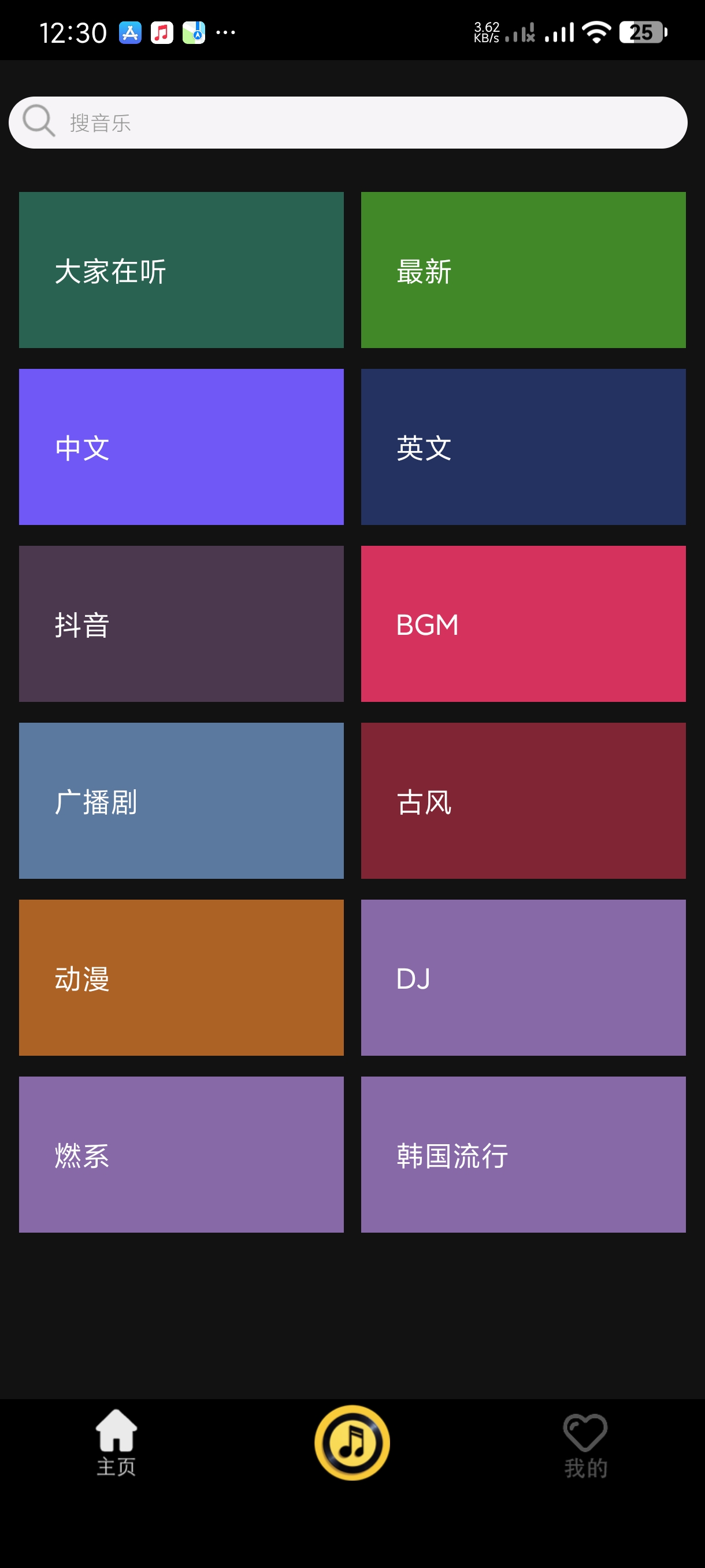
Task: Open the BGM category tile
Action: pyautogui.click(x=522, y=623)
